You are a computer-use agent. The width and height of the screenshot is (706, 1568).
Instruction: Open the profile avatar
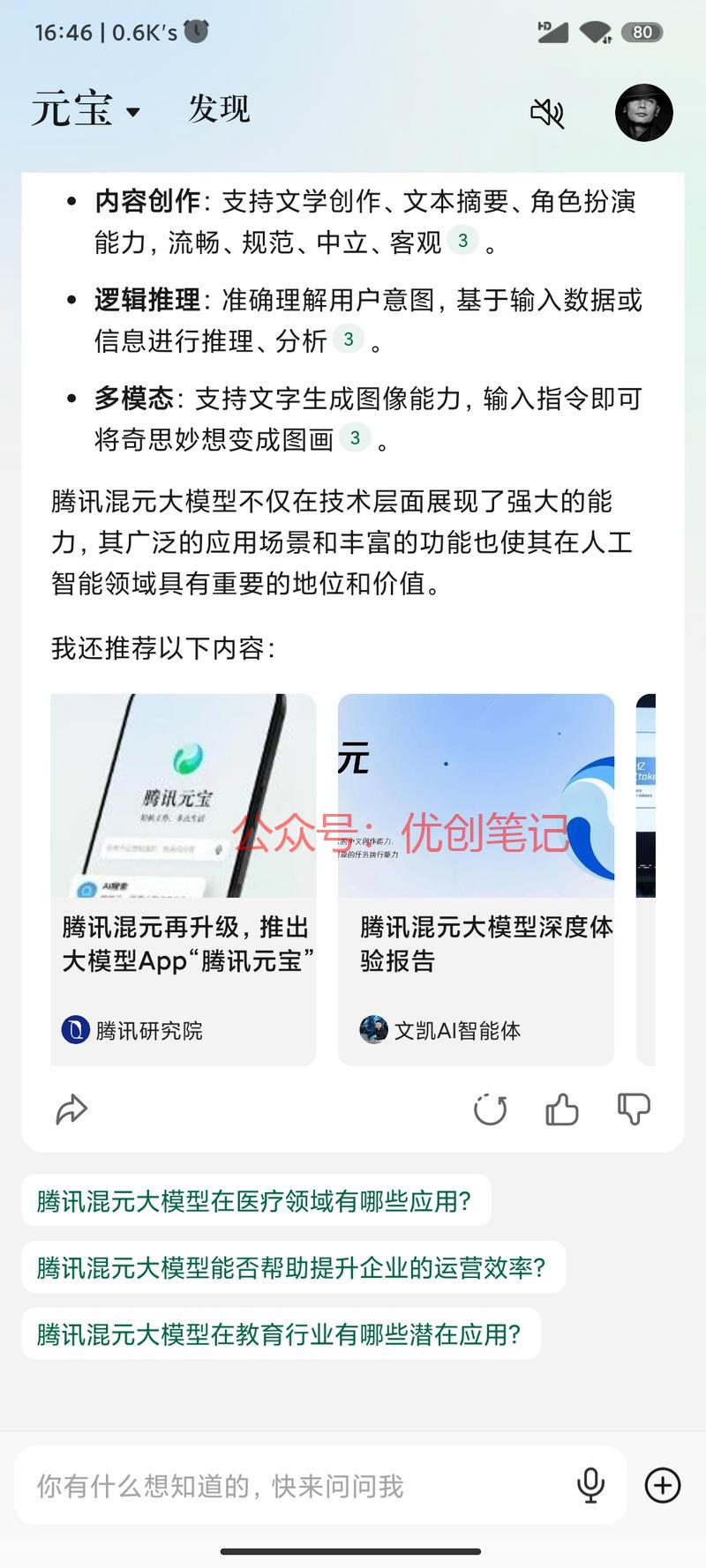click(x=643, y=113)
